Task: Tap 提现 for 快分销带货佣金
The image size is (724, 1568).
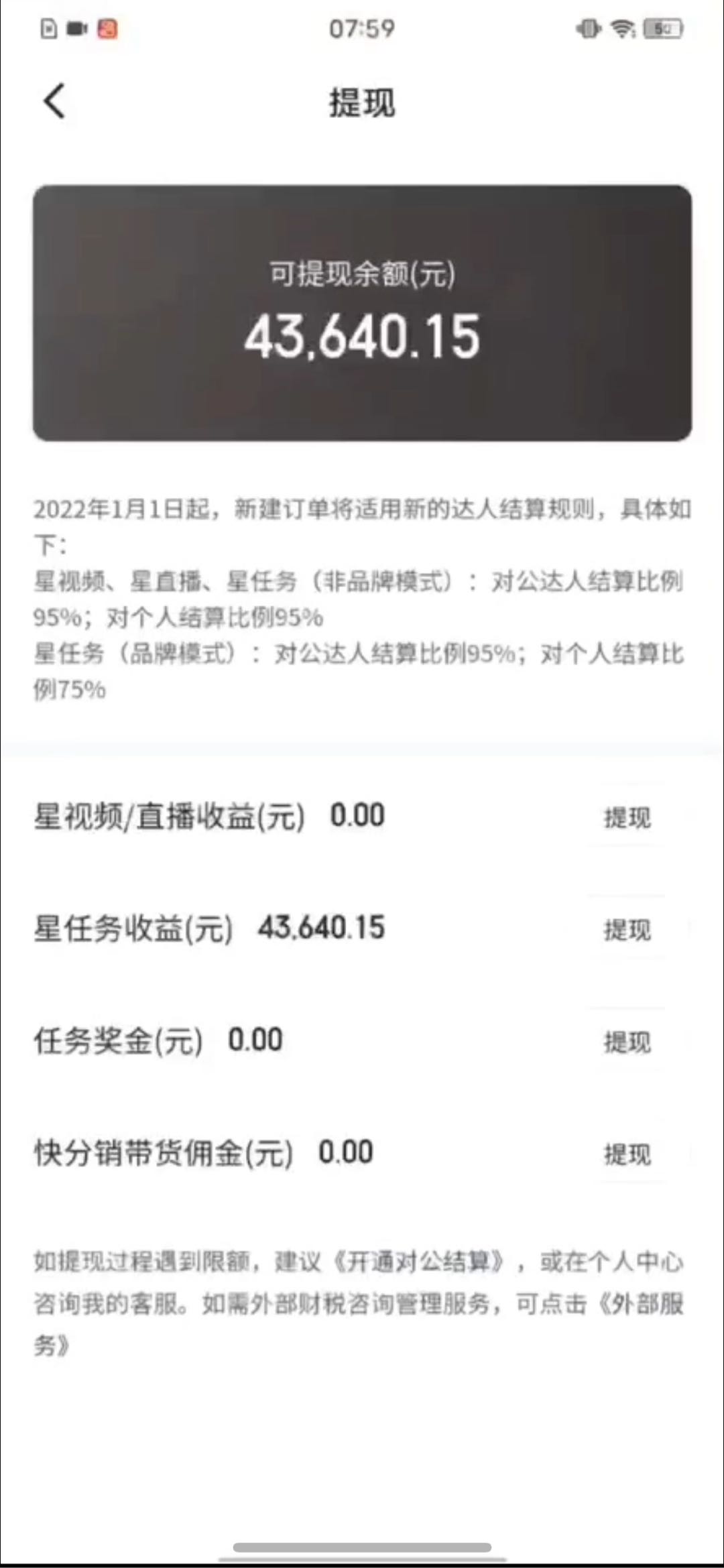Action: (x=627, y=1154)
